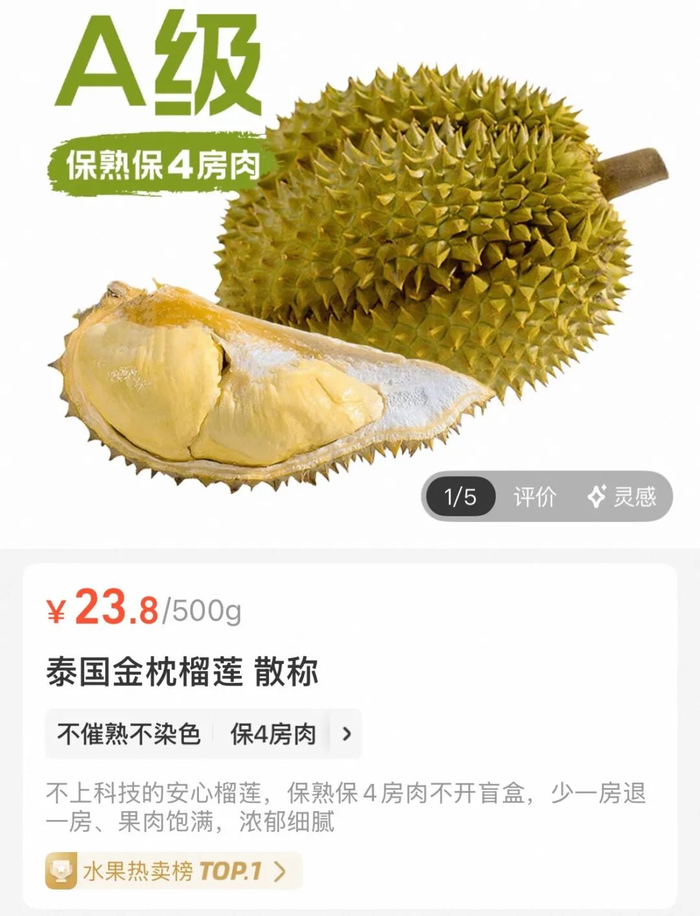700x916 pixels.
Task: View the durian product image fullscreen
Action: [x=350, y=273]
